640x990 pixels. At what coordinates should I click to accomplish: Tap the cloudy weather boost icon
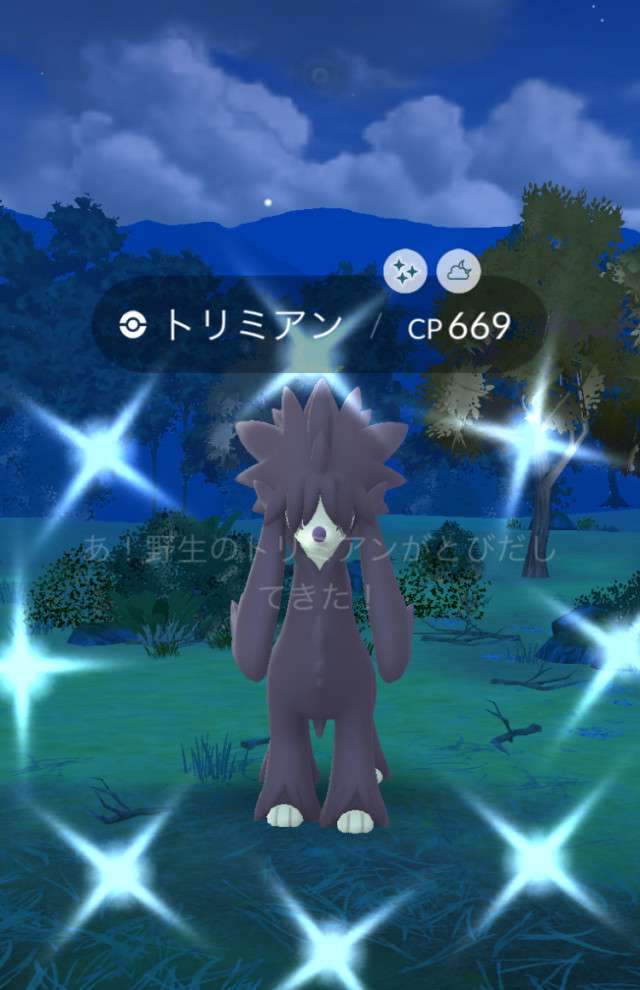[458, 270]
